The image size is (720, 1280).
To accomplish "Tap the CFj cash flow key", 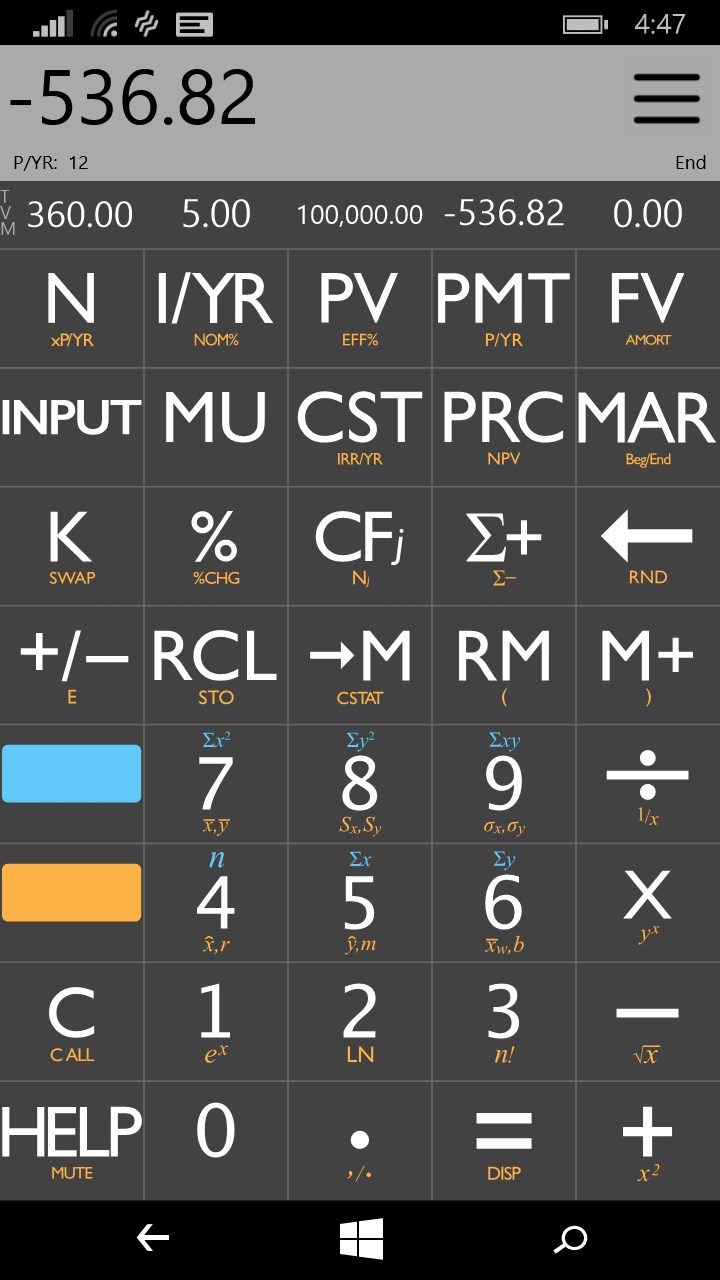I will tap(360, 545).
